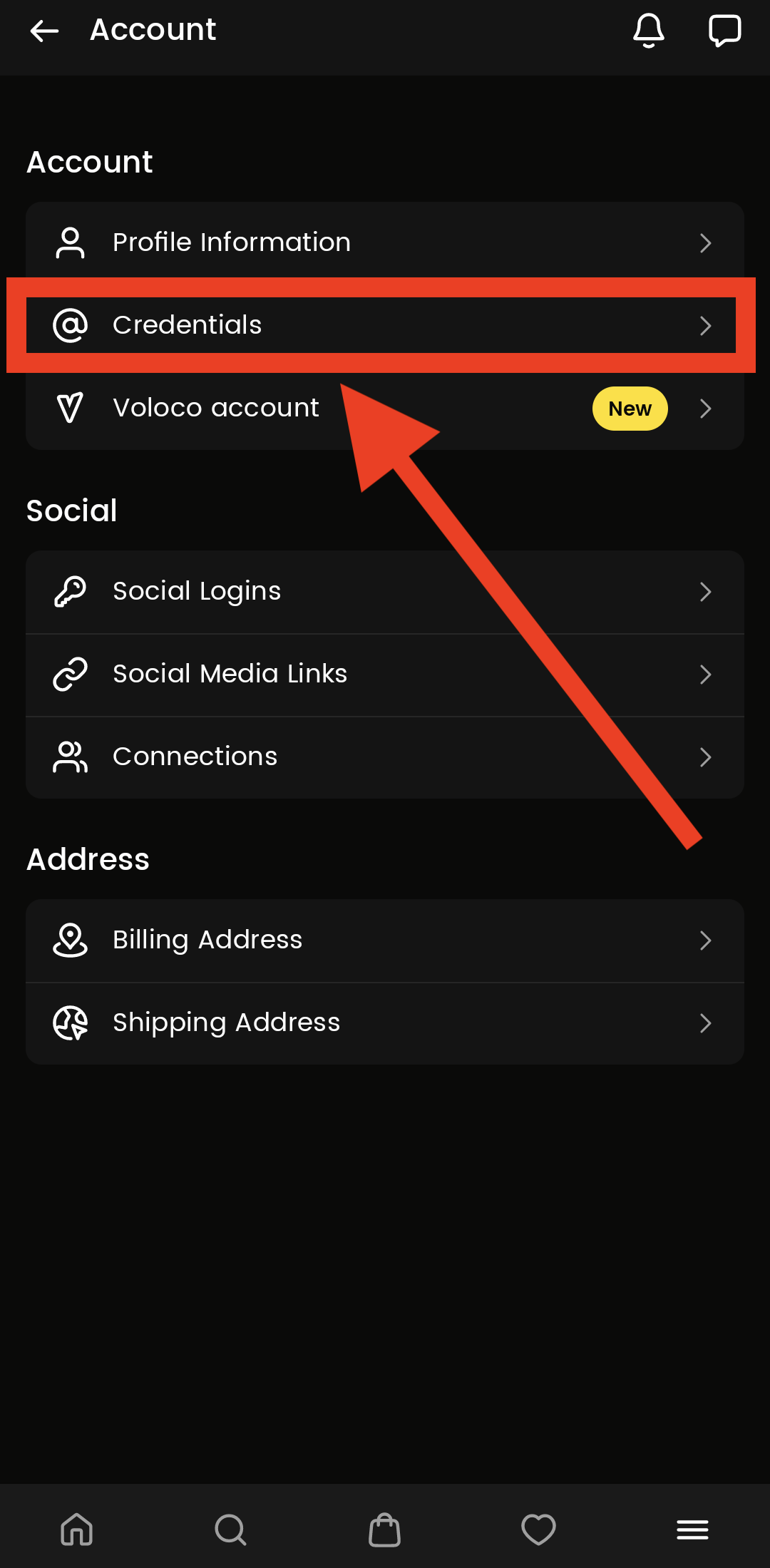The height and width of the screenshot is (1568, 770).
Task: Switch to the Search tab
Action: 230,1529
